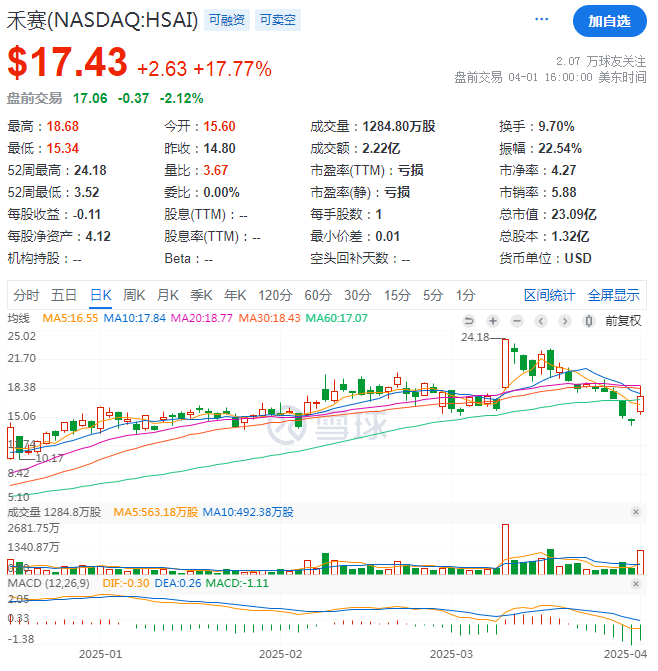This screenshot has height=671, width=658.
Task: Zoom in the chart with plus icon
Action: (x=493, y=320)
